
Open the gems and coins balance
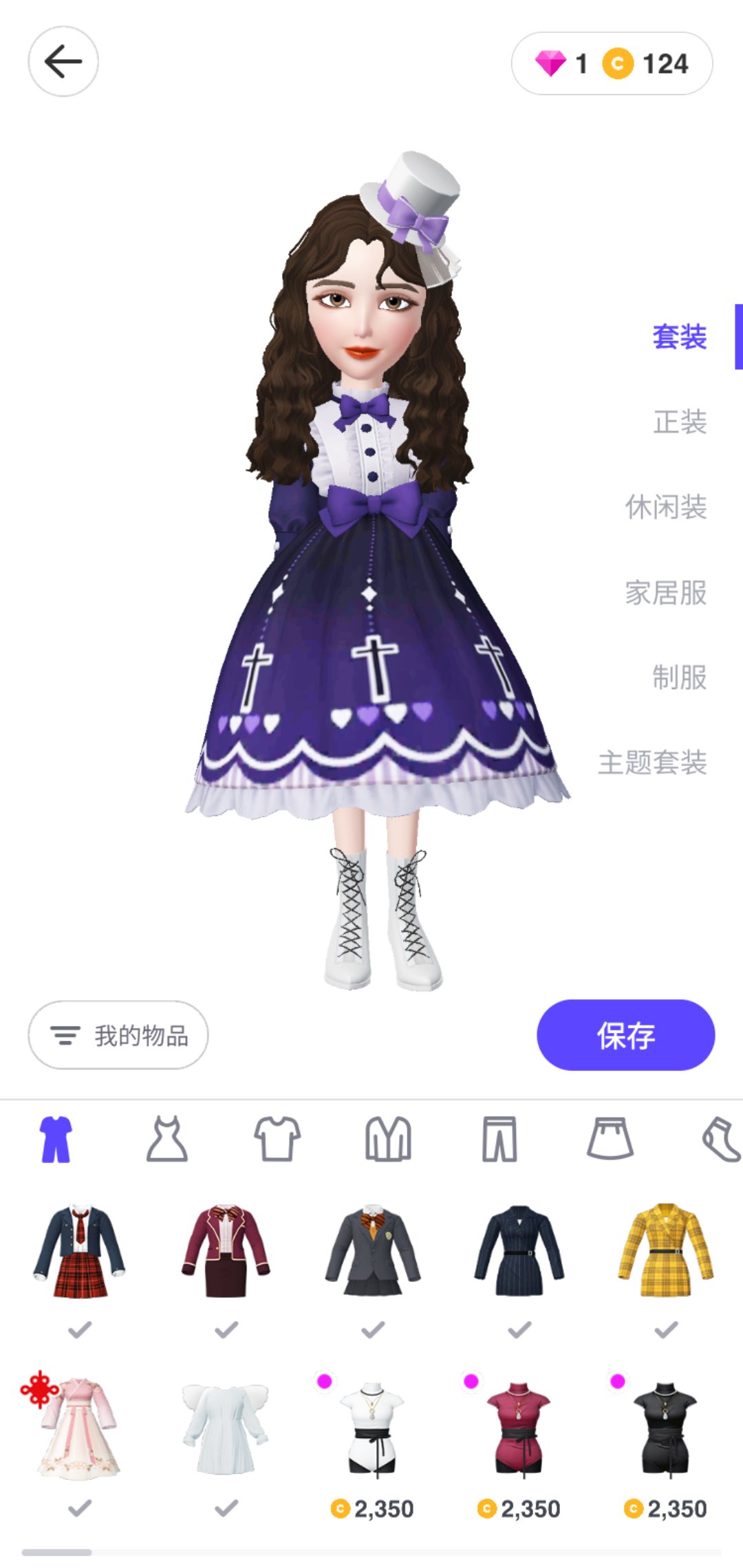pos(612,64)
